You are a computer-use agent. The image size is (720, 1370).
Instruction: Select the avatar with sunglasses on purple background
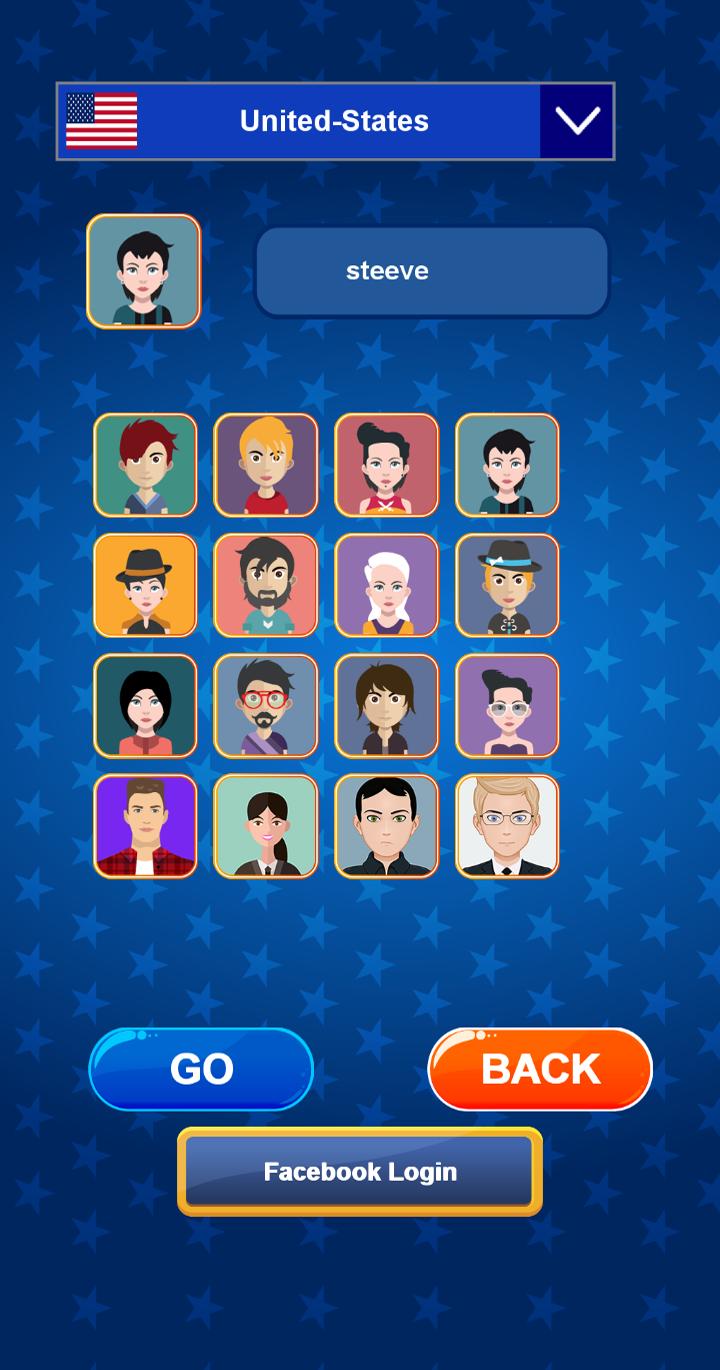(508, 706)
